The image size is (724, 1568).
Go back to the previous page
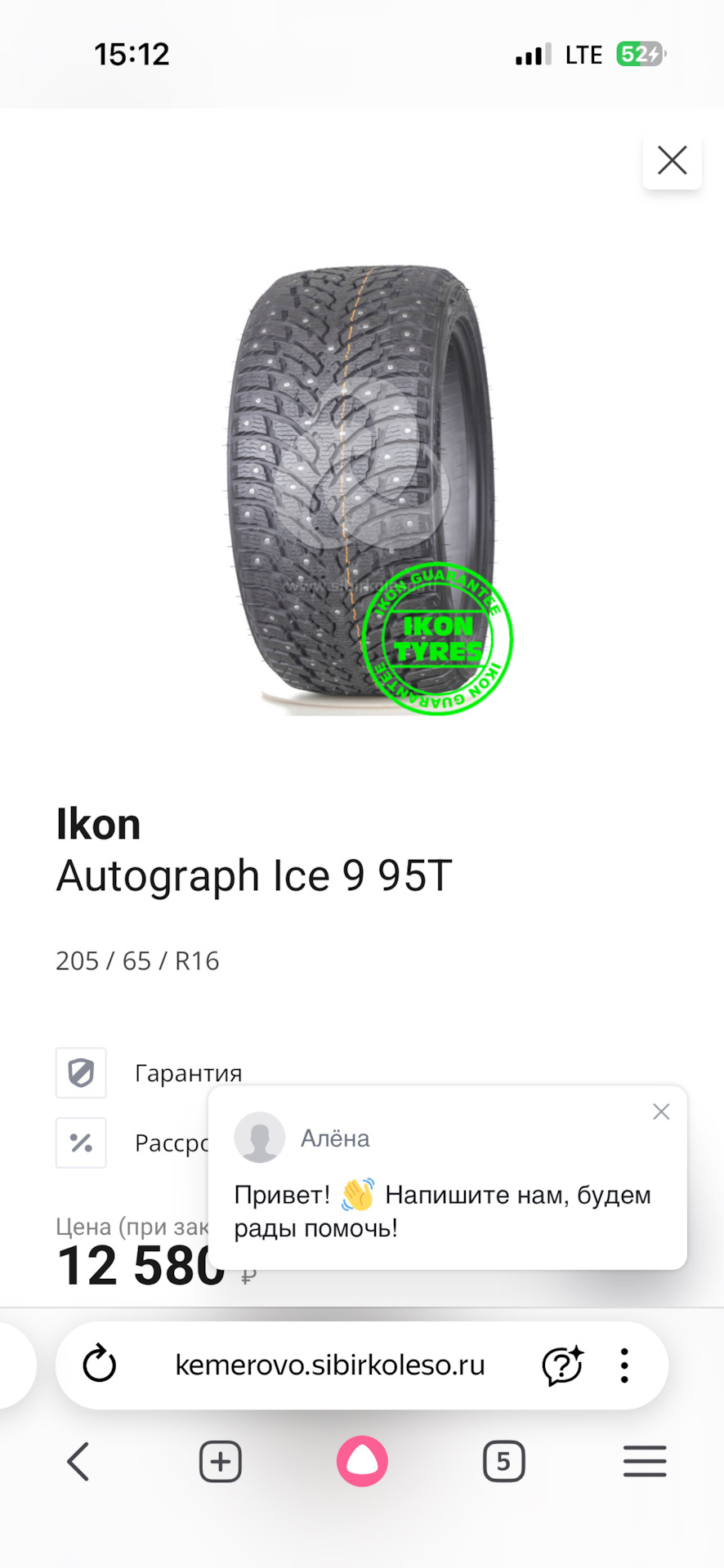78,1461
